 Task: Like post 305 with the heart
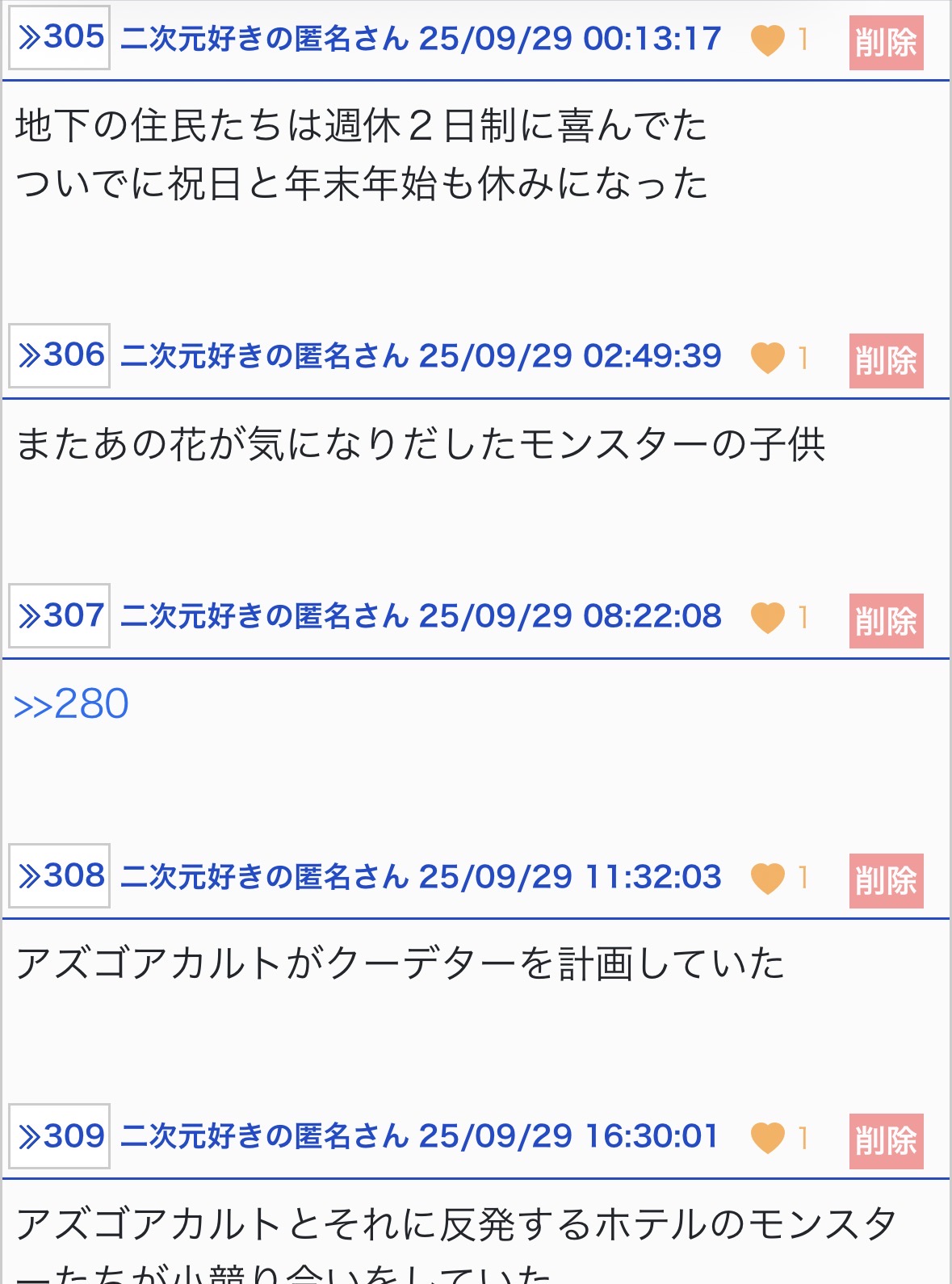click(x=767, y=40)
